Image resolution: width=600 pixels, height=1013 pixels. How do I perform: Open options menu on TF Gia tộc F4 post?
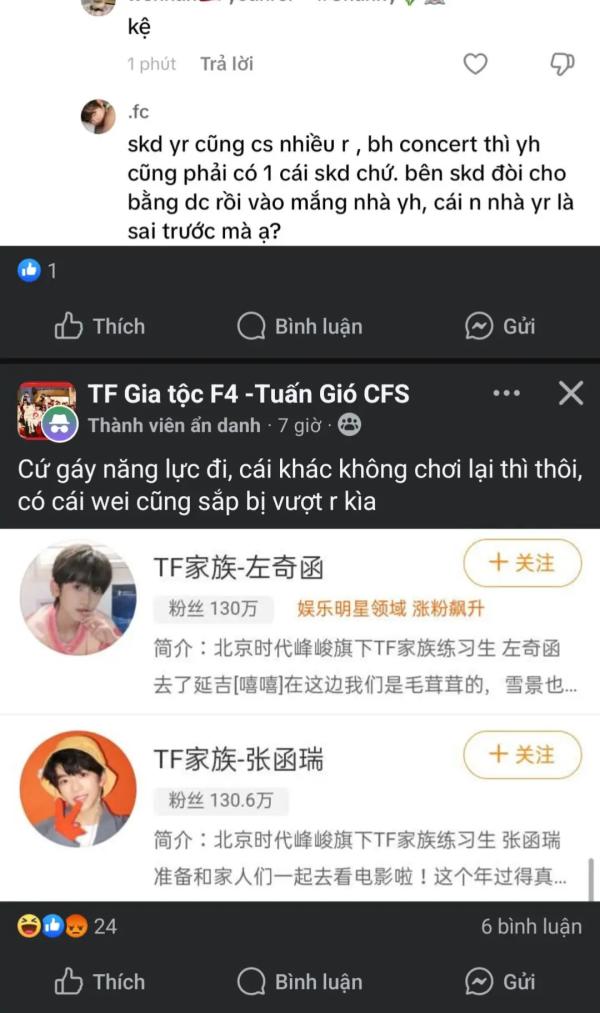point(506,393)
